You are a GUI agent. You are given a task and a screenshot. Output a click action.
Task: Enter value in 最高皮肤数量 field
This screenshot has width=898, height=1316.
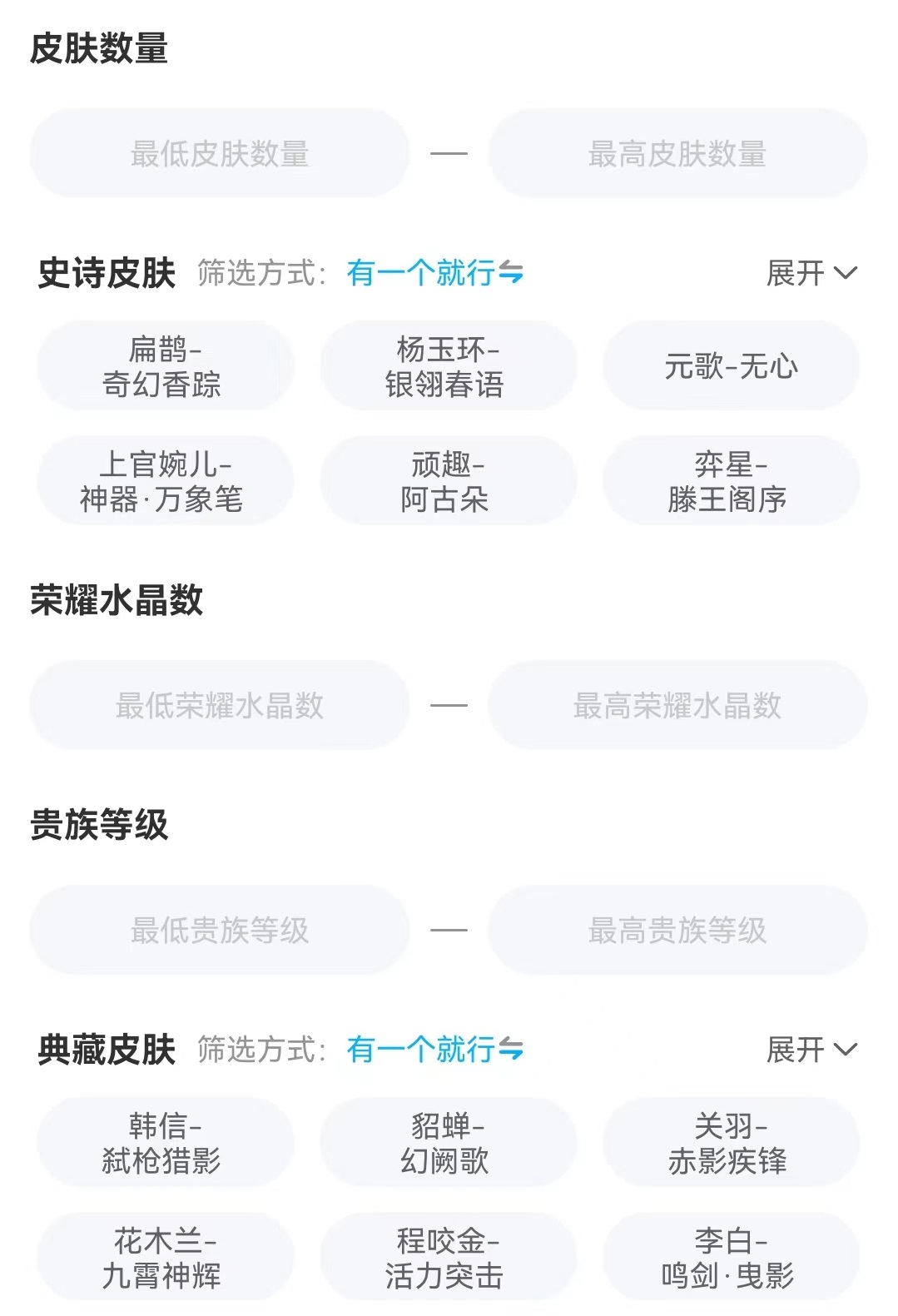pos(677,154)
